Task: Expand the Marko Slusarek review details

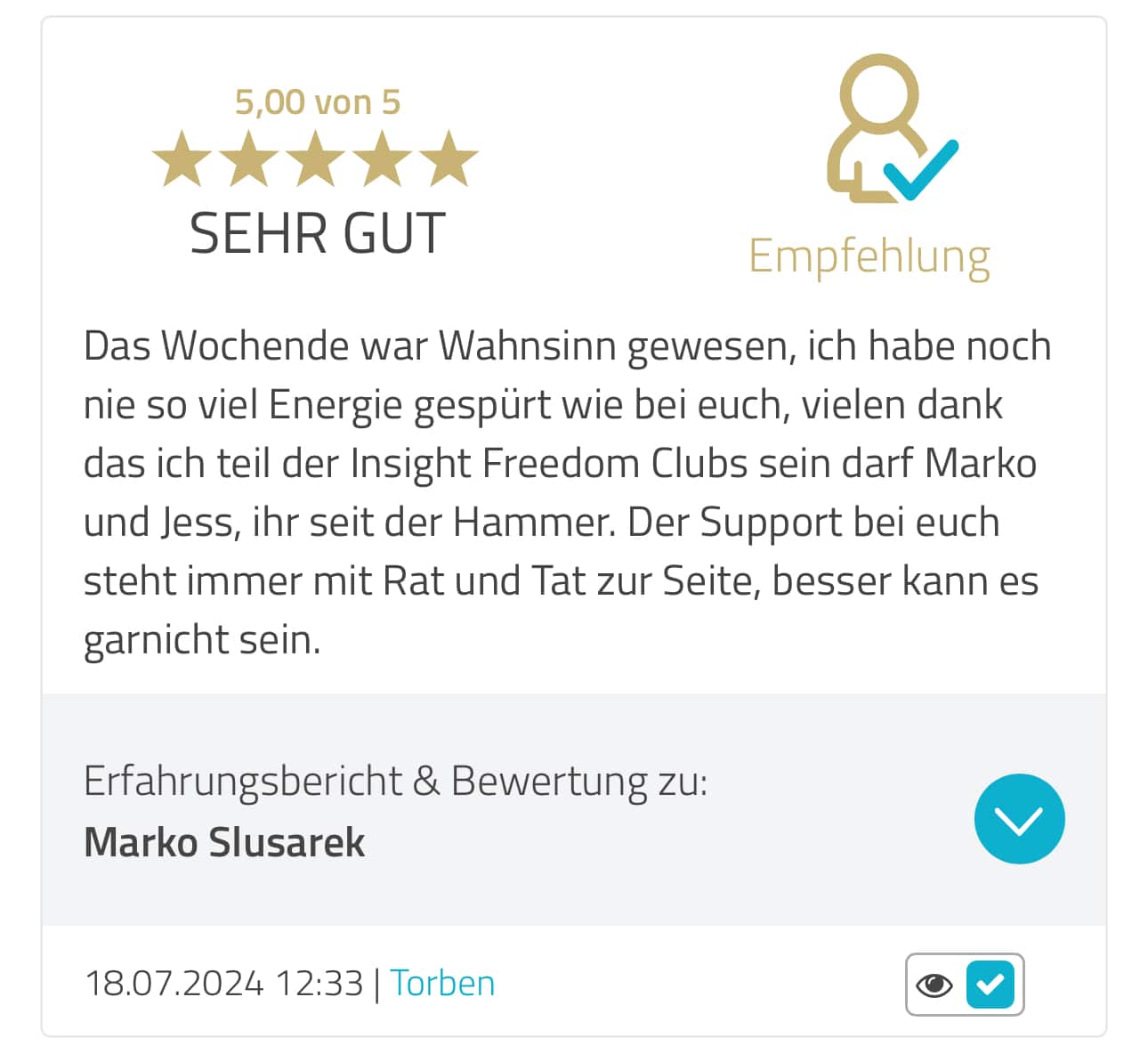Action: coord(1019,819)
